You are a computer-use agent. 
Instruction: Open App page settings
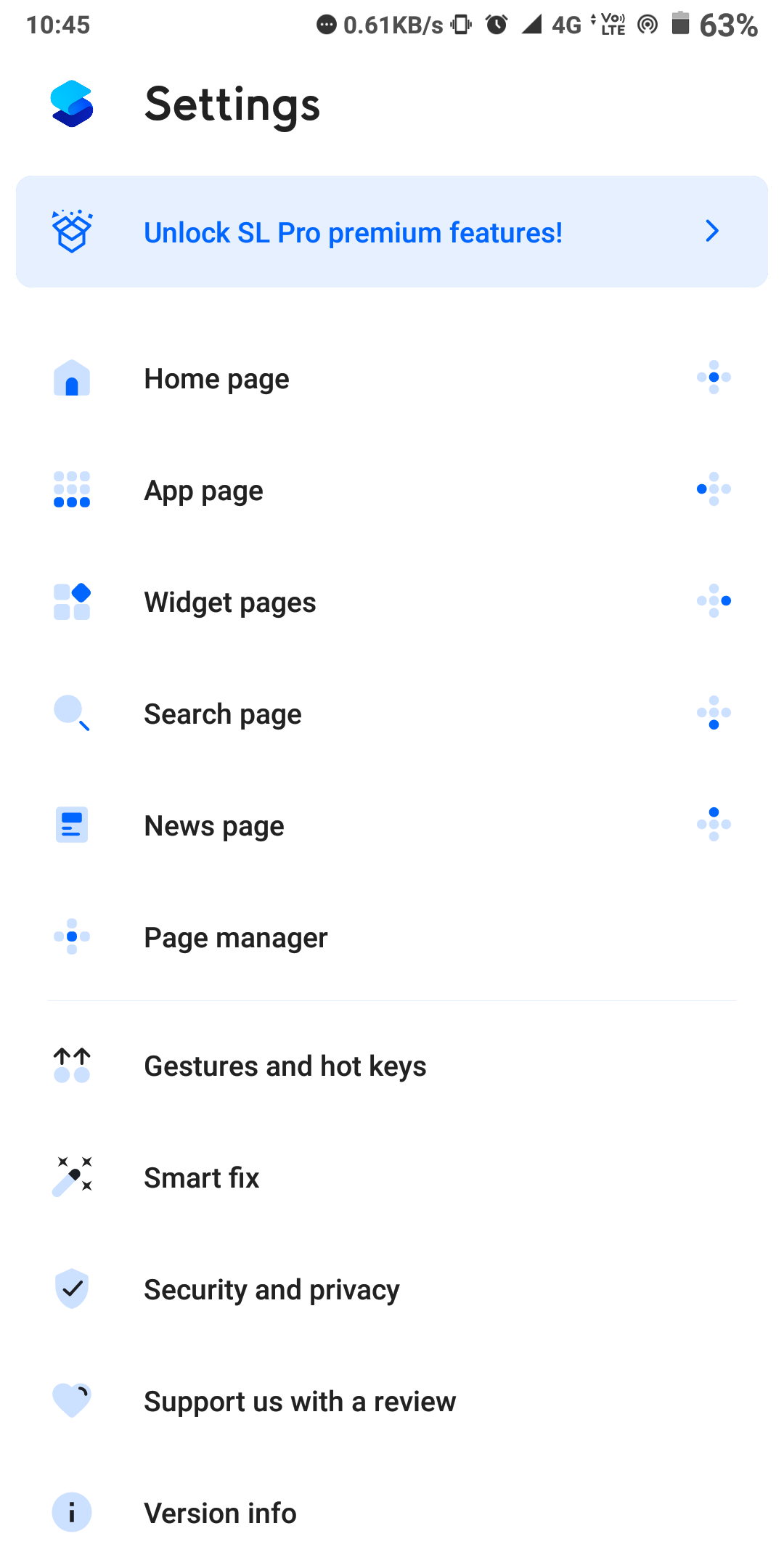point(204,491)
